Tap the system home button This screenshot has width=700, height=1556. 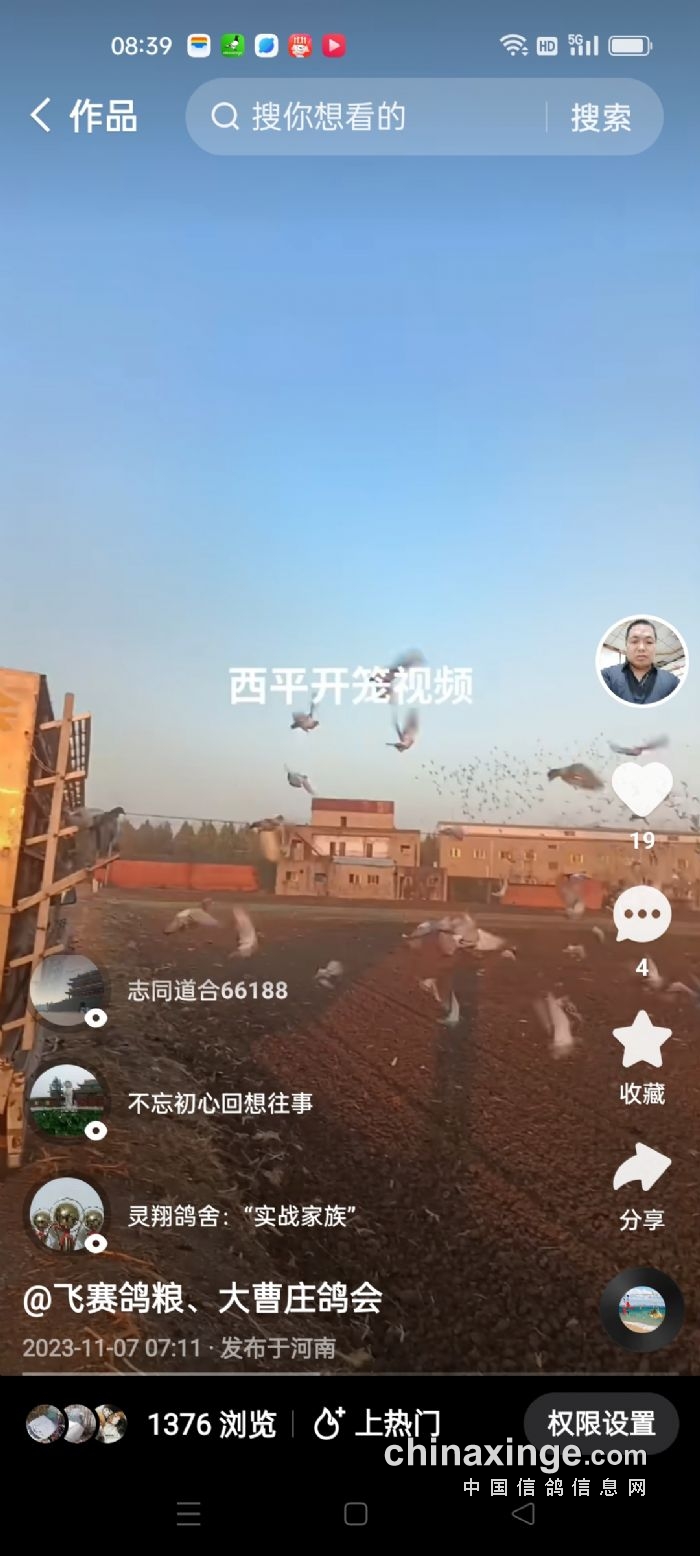click(x=355, y=1514)
